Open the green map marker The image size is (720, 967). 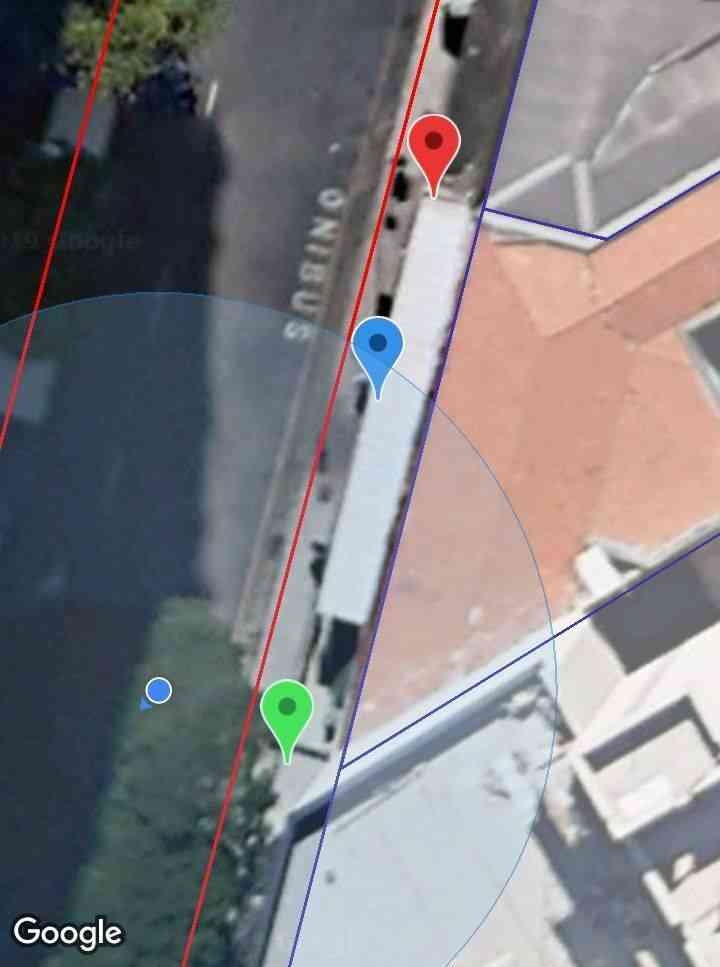287,711
